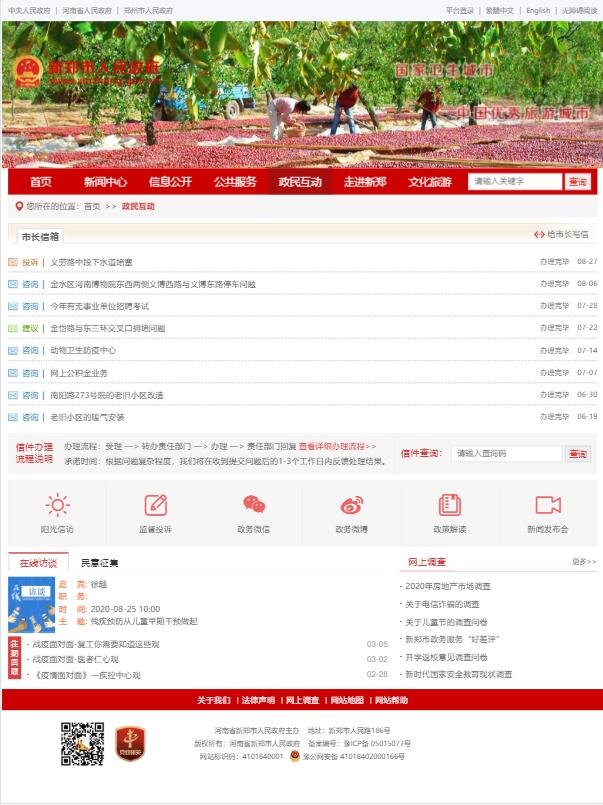Open 新闻发布会 section
Viewport: 603px width, 805px height.
547,513
